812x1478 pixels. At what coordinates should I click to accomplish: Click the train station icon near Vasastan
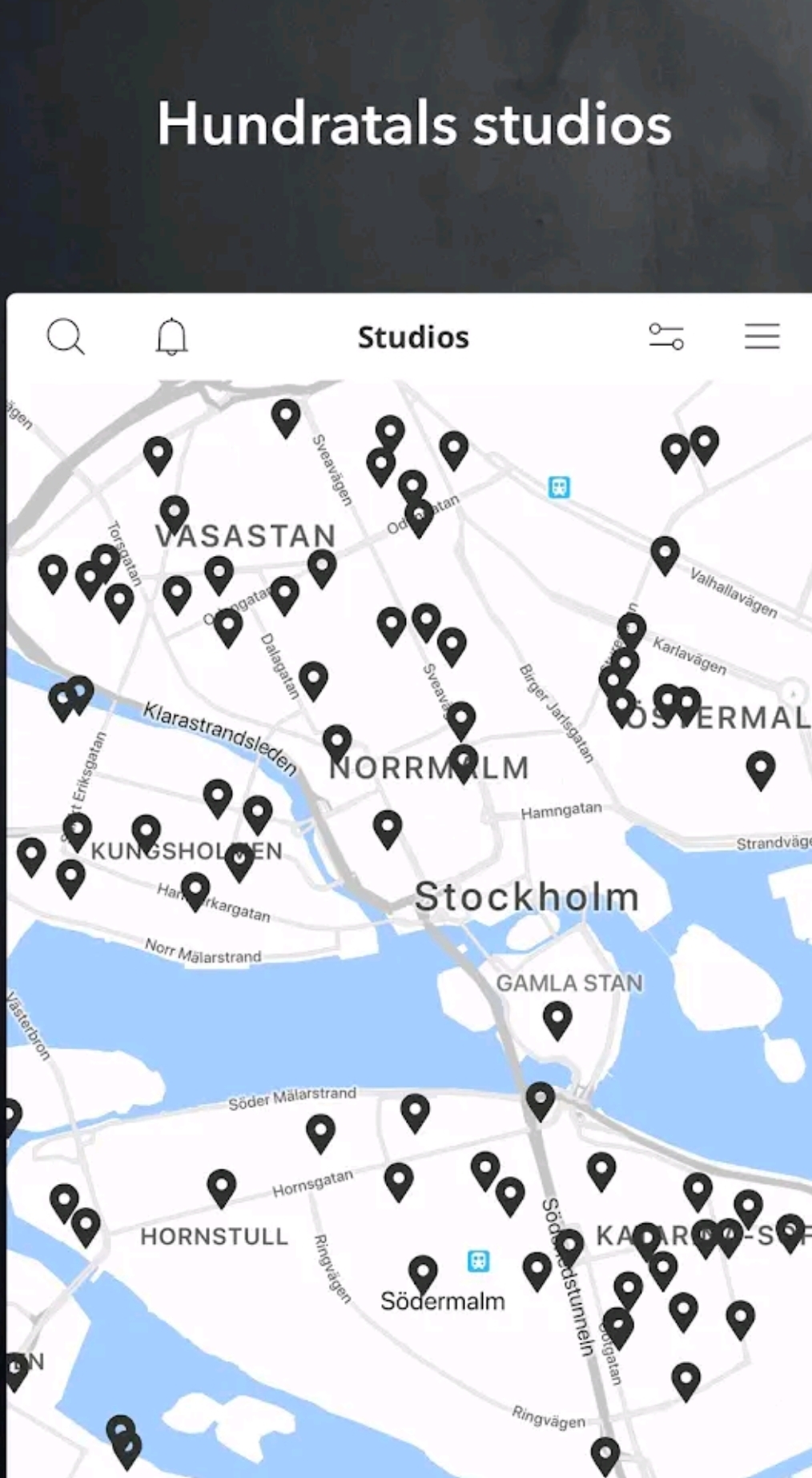pos(558,485)
